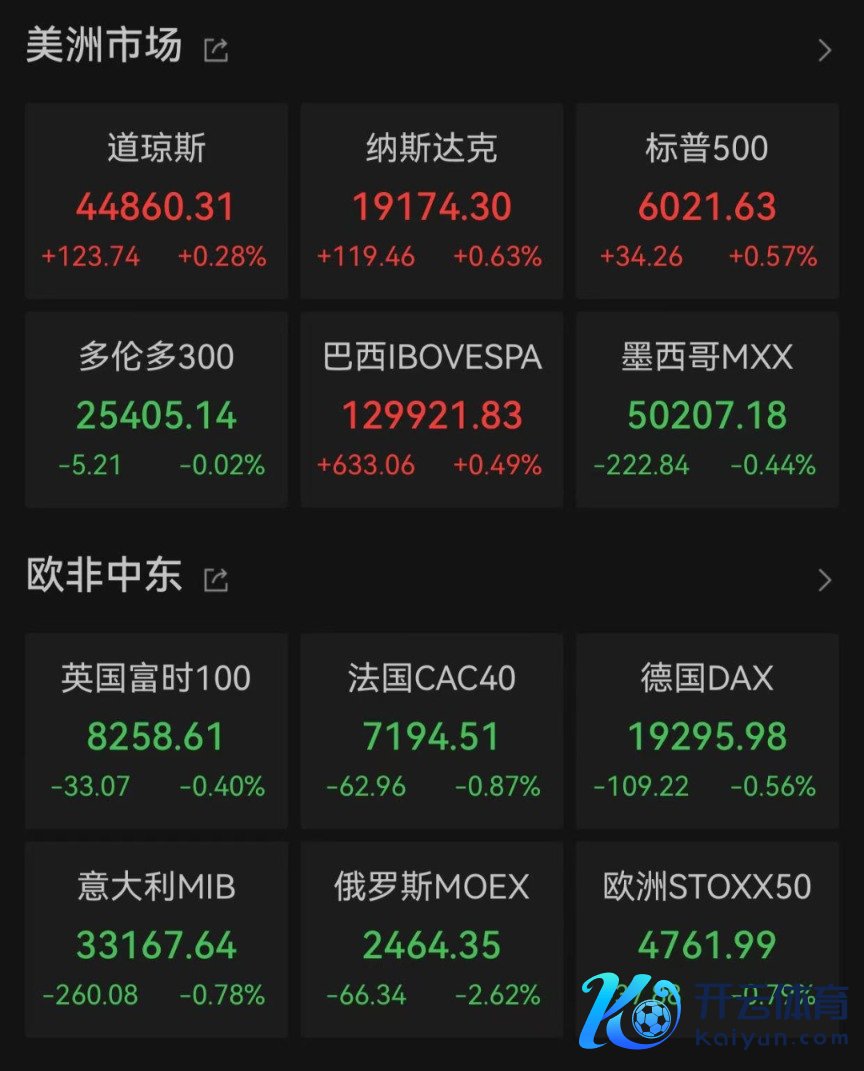Open the 标普500 index card

(707, 201)
